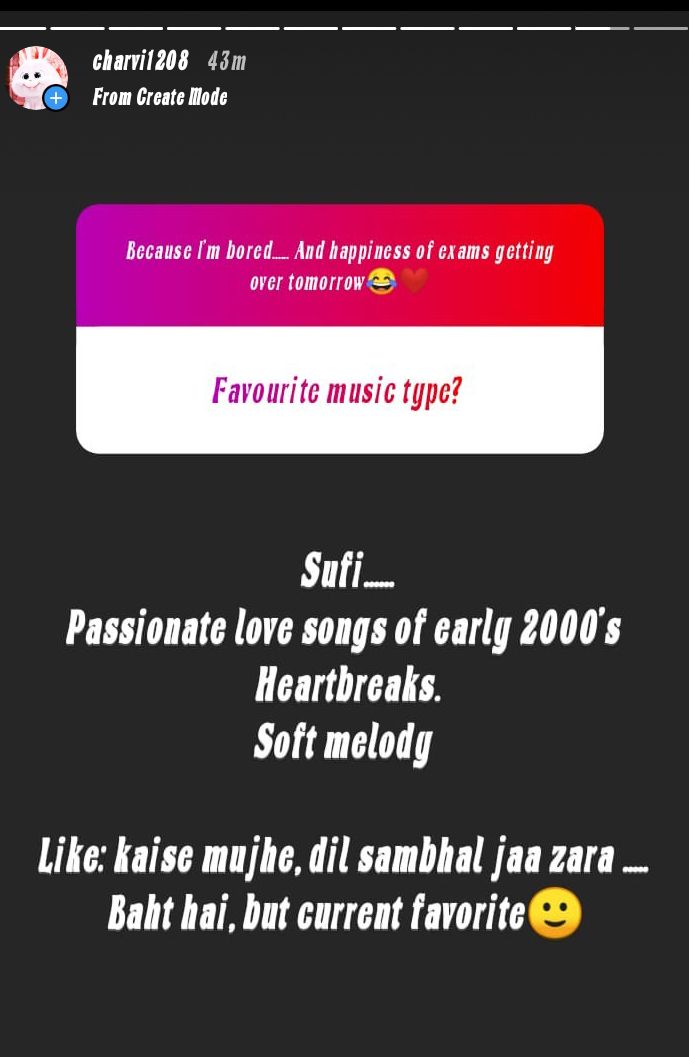The width and height of the screenshot is (689, 1057).
Task: Open the charvi1208 username link
Action: 140,62
